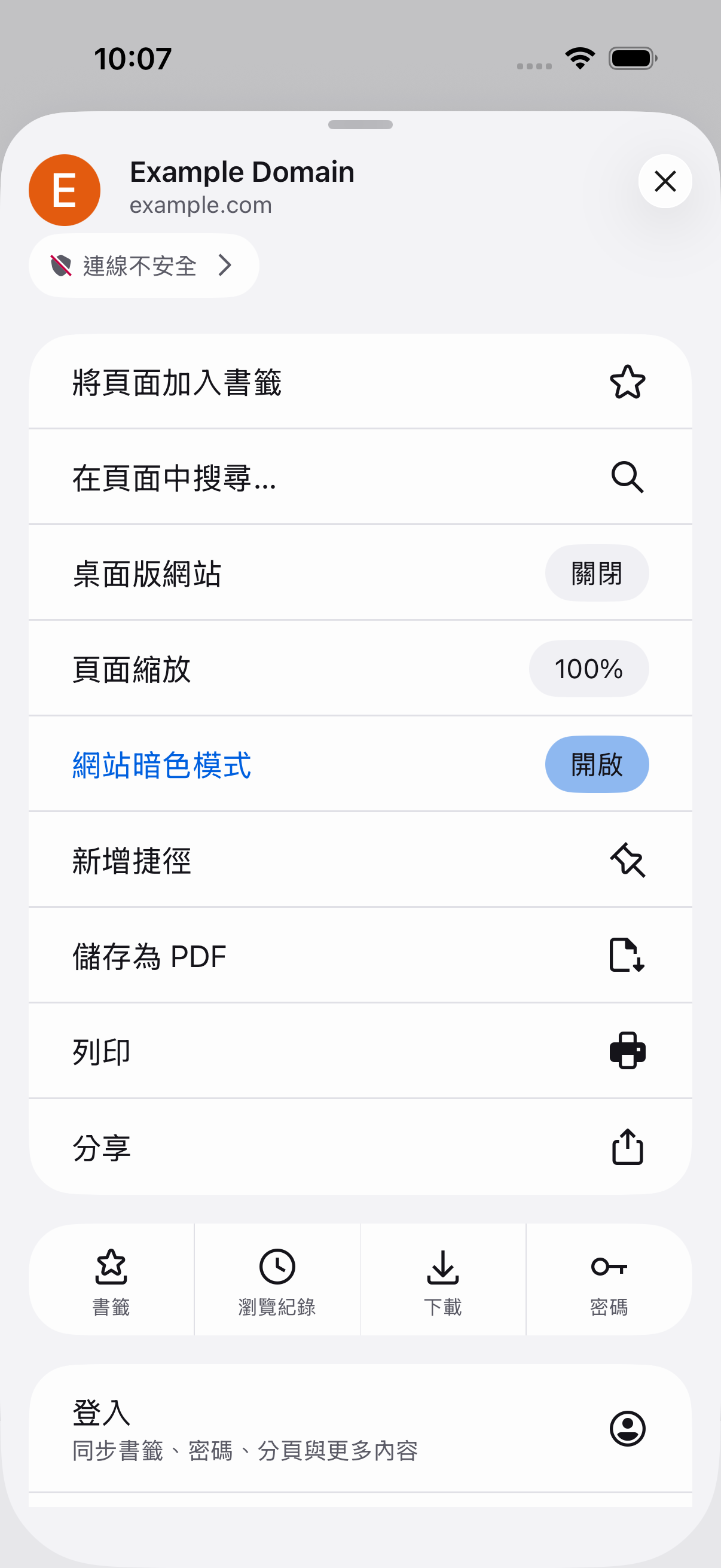Select 新增捷徑 to add shortcut
Image resolution: width=721 pixels, height=1568 pixels.
point(359,860)
